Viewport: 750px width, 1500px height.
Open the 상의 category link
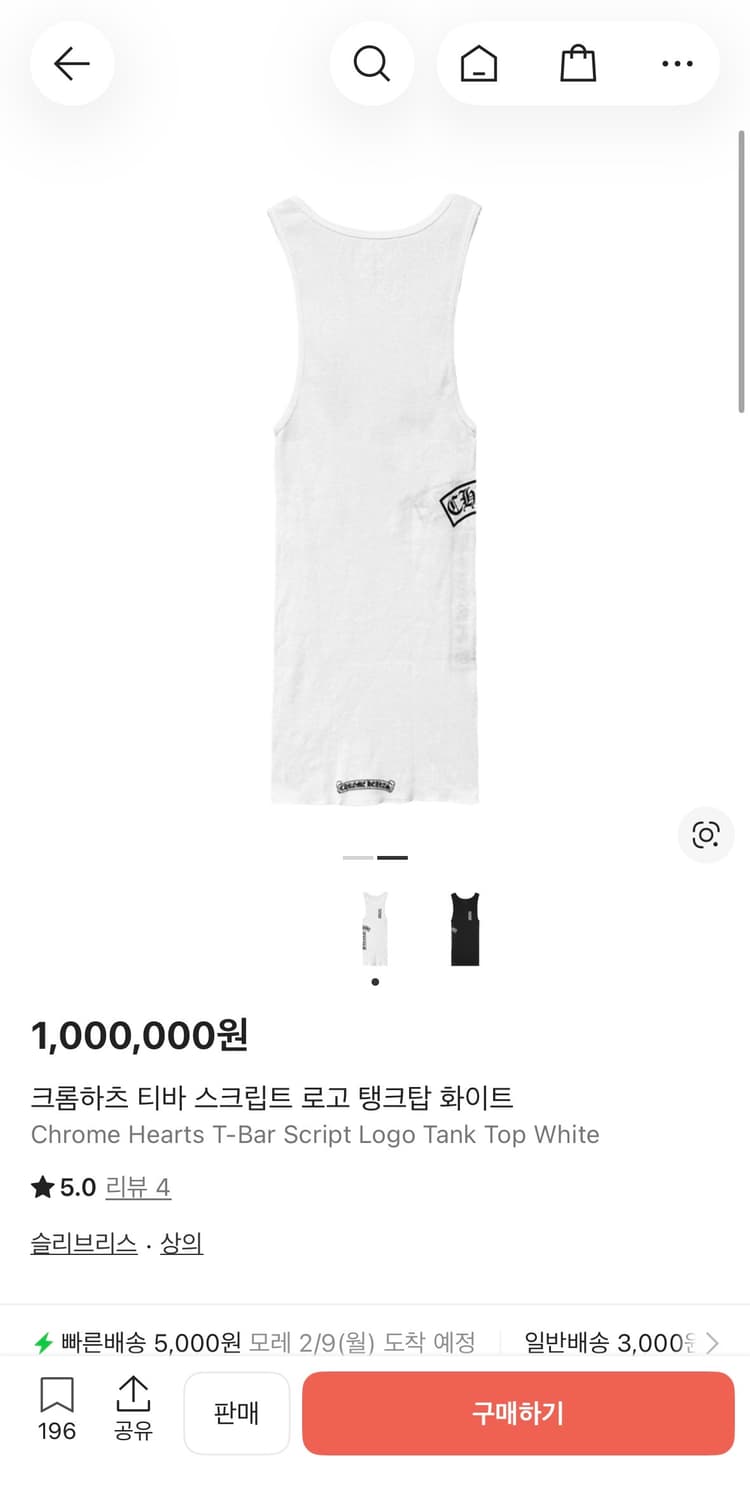[x=183, y=1242]
